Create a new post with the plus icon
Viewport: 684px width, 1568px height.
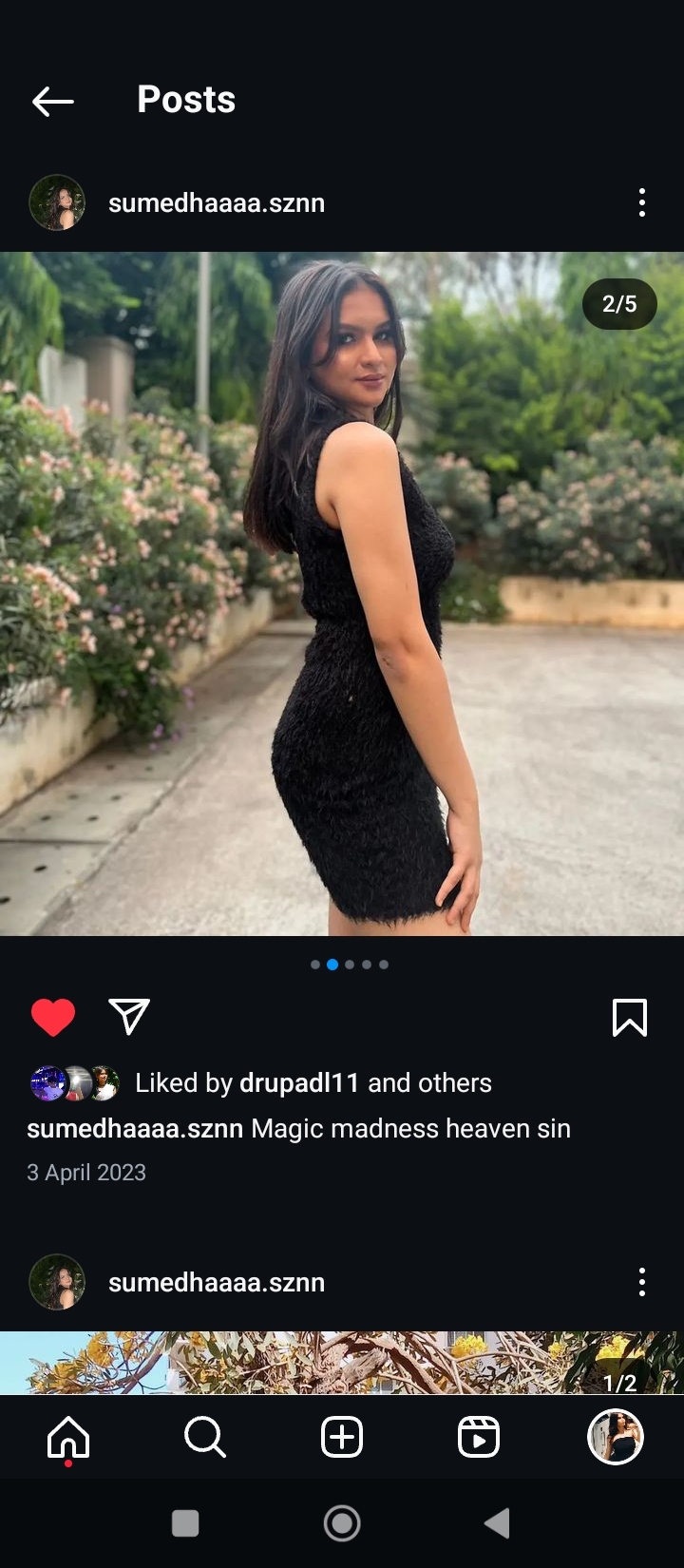click(342, 1437)
